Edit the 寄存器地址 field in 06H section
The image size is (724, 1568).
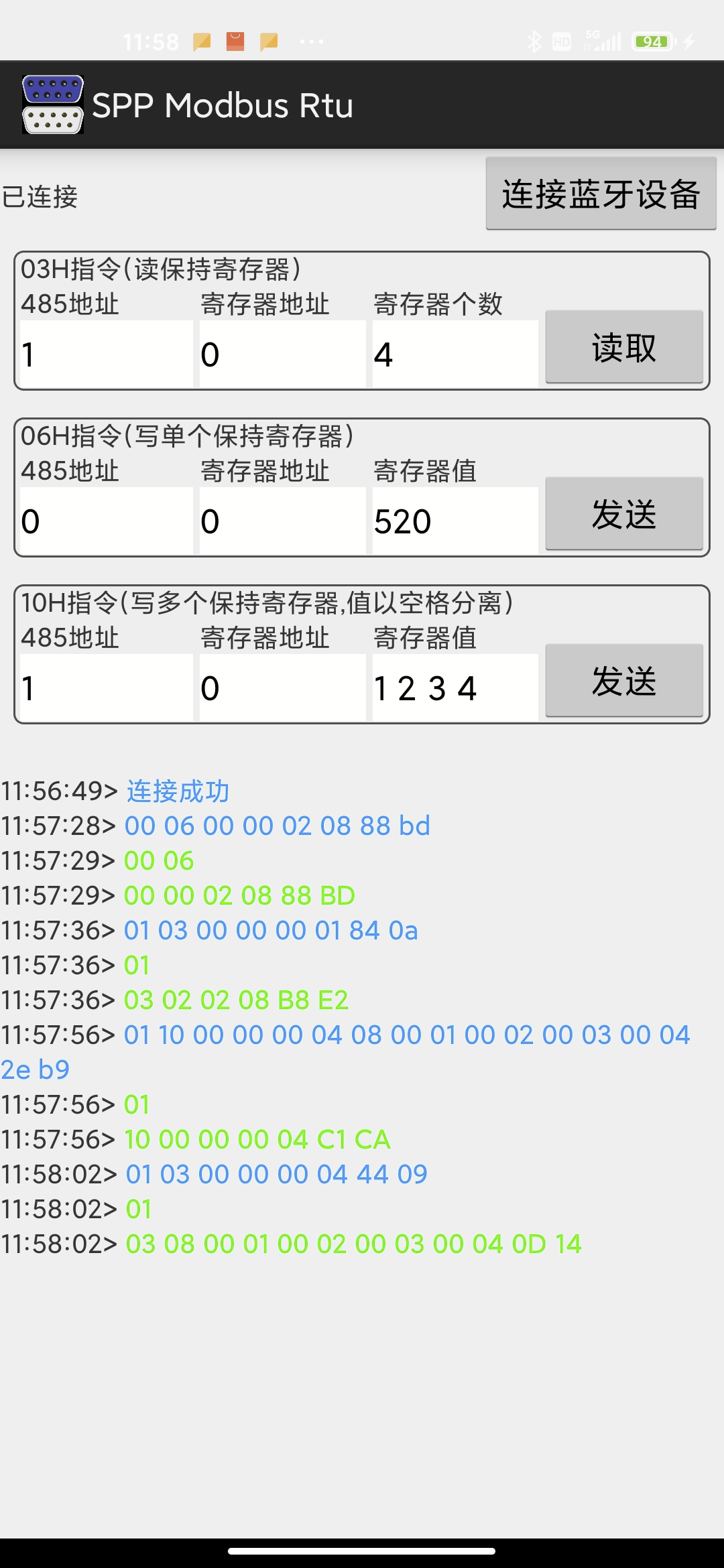click(282, 521)
